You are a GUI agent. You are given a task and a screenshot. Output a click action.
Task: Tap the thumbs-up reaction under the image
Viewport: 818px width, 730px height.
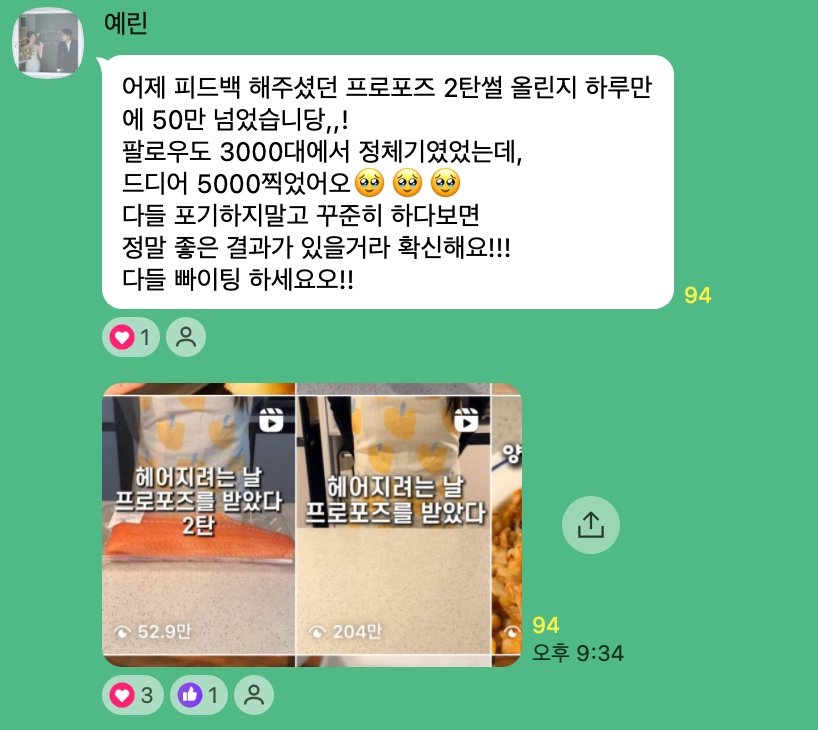point(199,695)
